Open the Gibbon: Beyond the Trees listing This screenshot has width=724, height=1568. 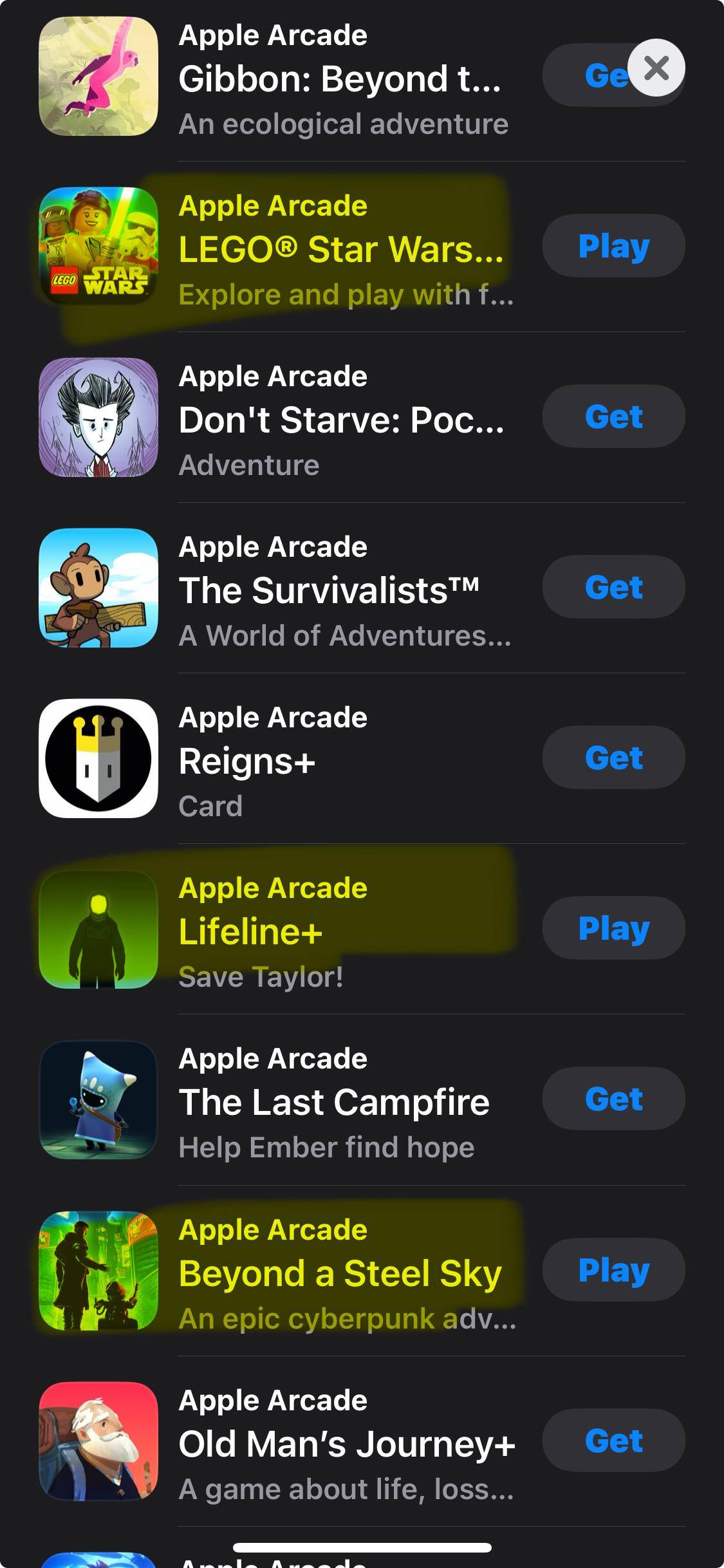point(339,79)
